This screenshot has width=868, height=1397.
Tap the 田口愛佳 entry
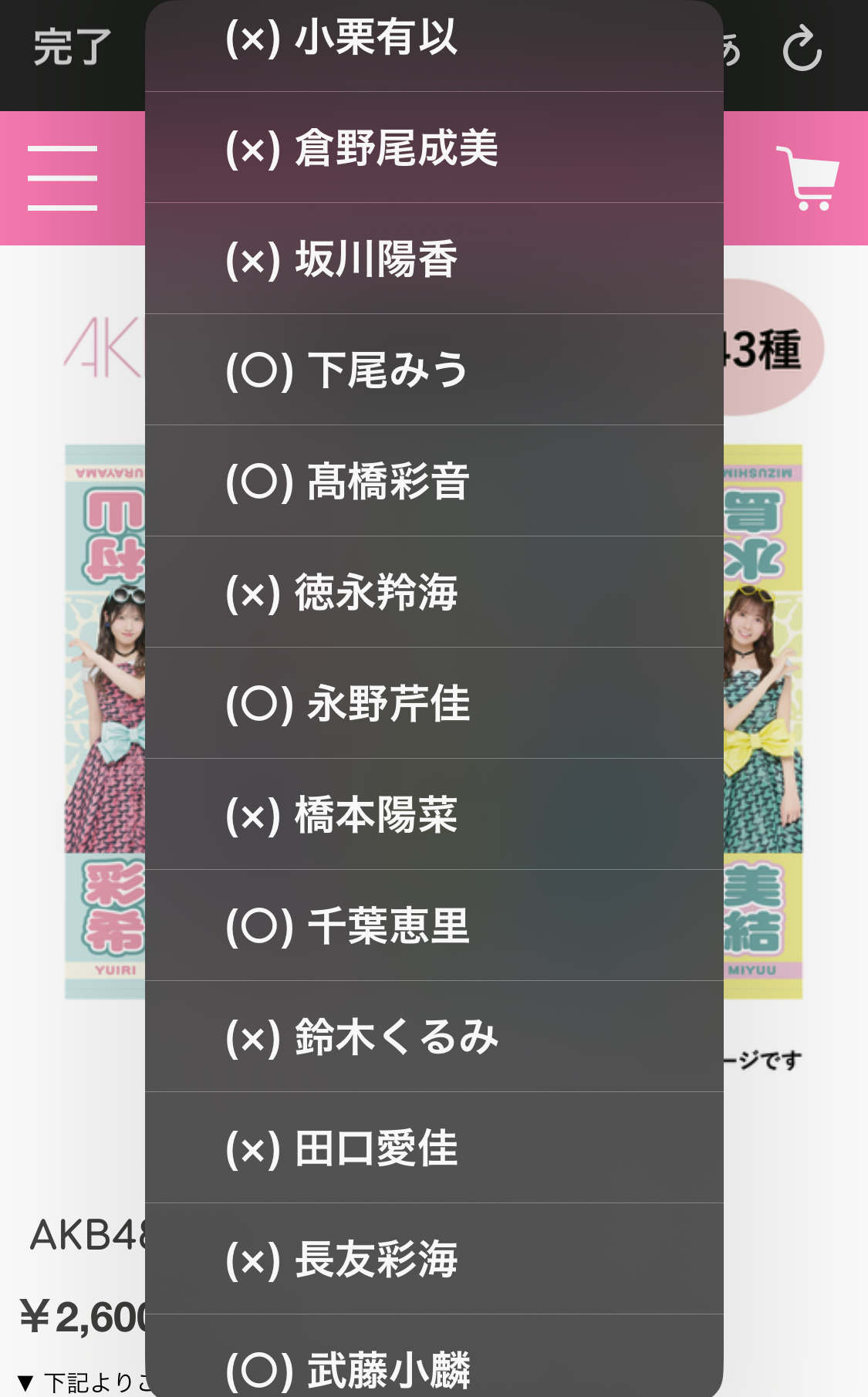(434, 1148)
